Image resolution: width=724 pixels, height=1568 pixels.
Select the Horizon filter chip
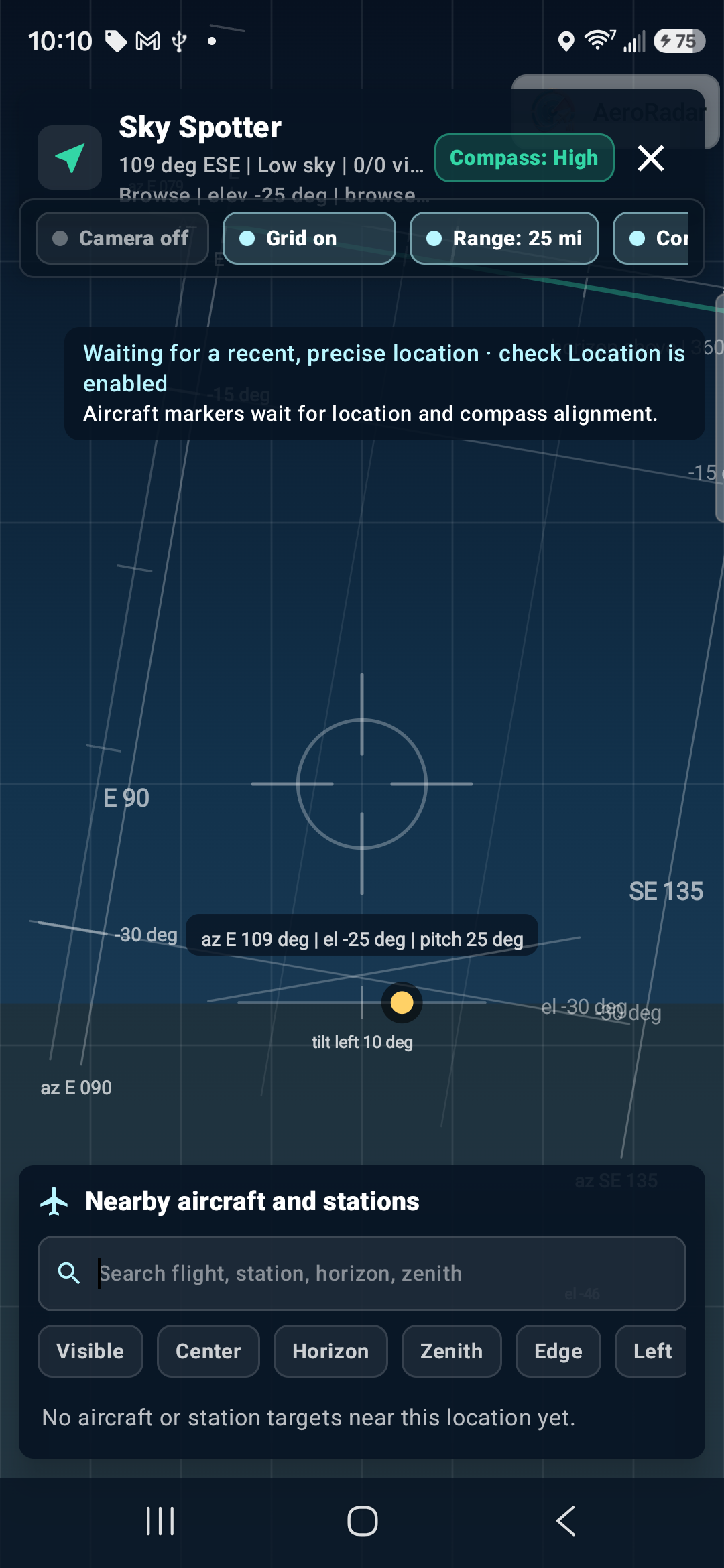330,1351
